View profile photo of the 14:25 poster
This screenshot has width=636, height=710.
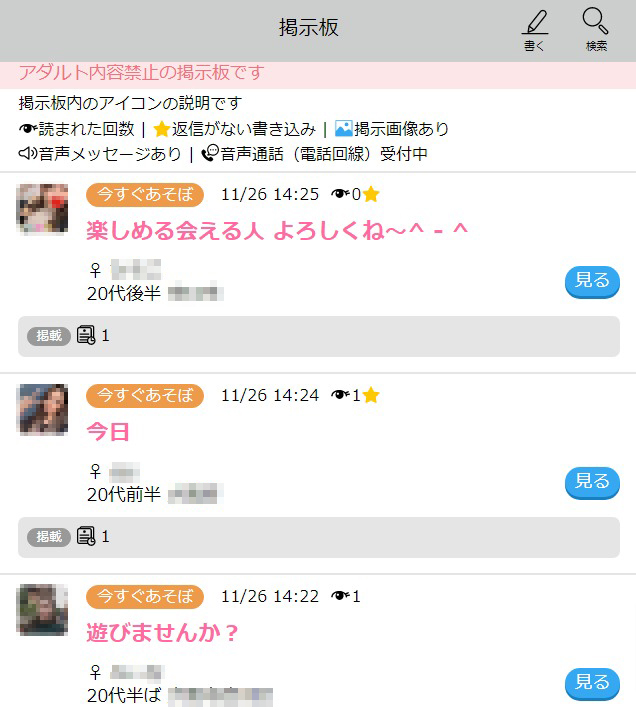[43, 209]
